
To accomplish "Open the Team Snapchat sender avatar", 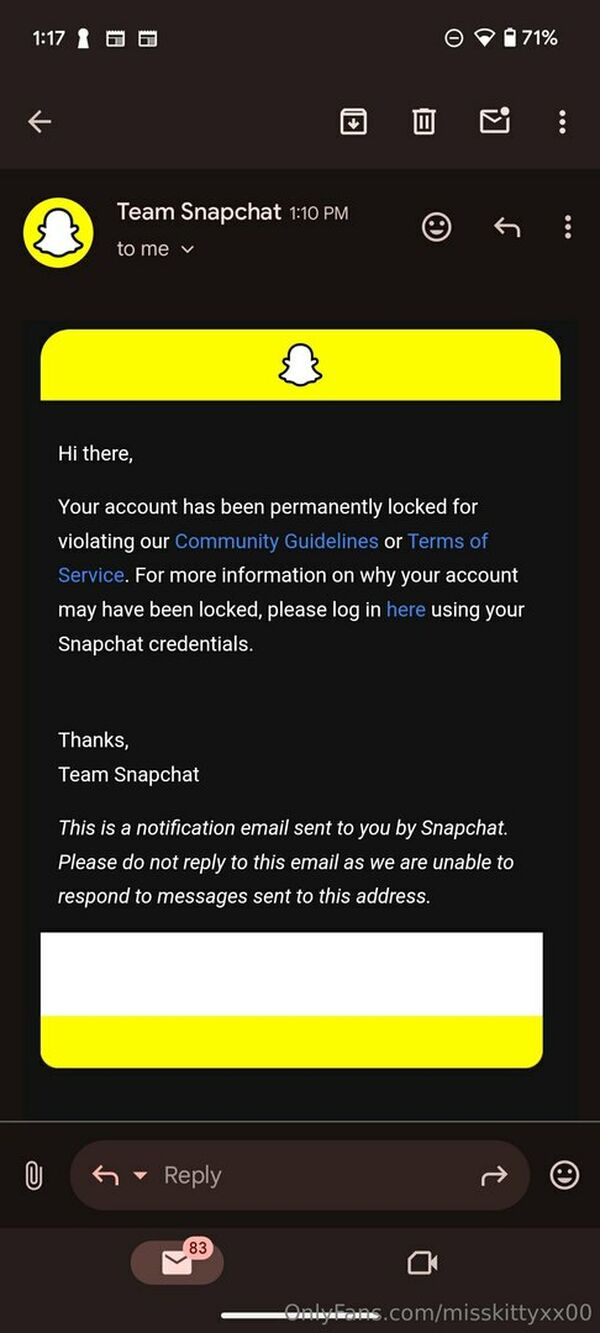I will pyautogui.click(x=58, y=234).
